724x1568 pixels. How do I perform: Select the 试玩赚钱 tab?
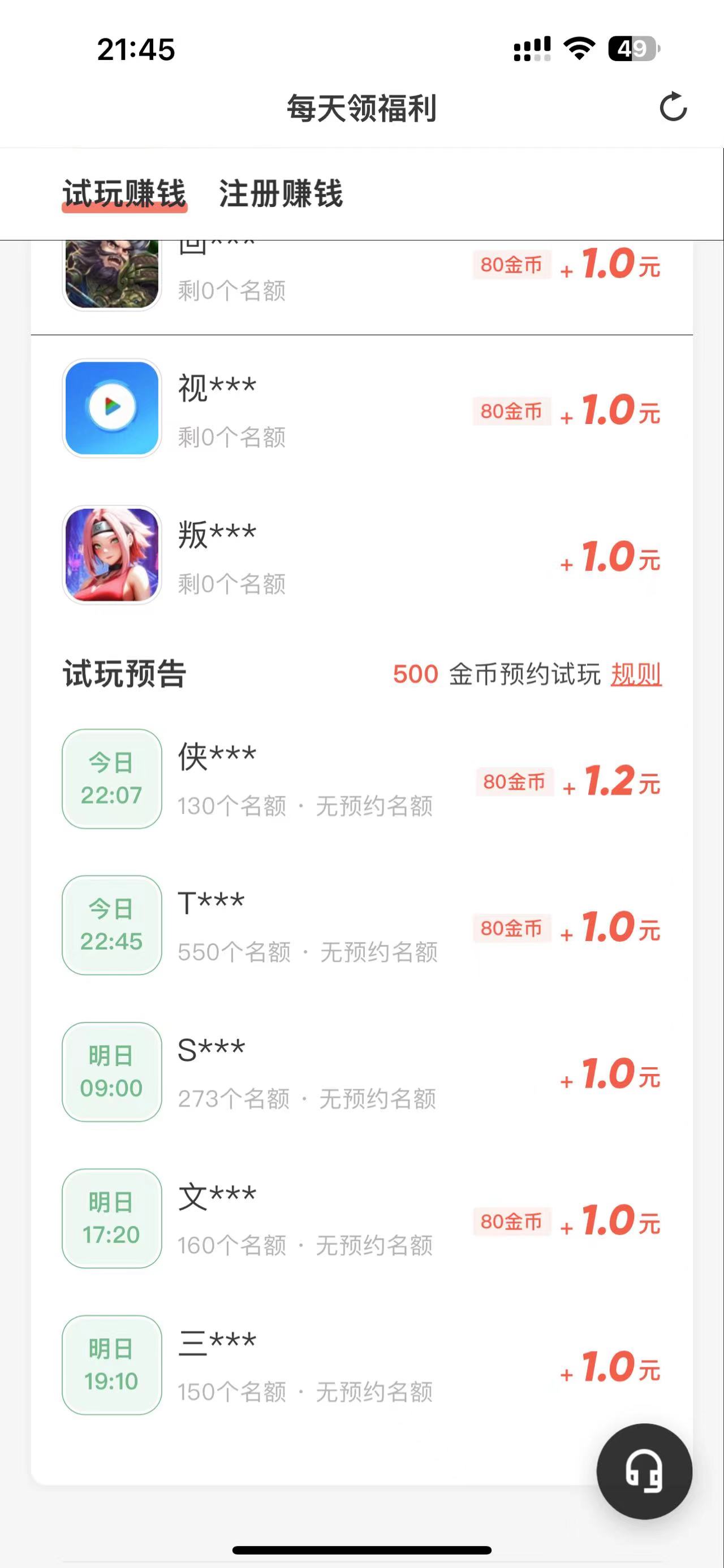pos(124,193)
